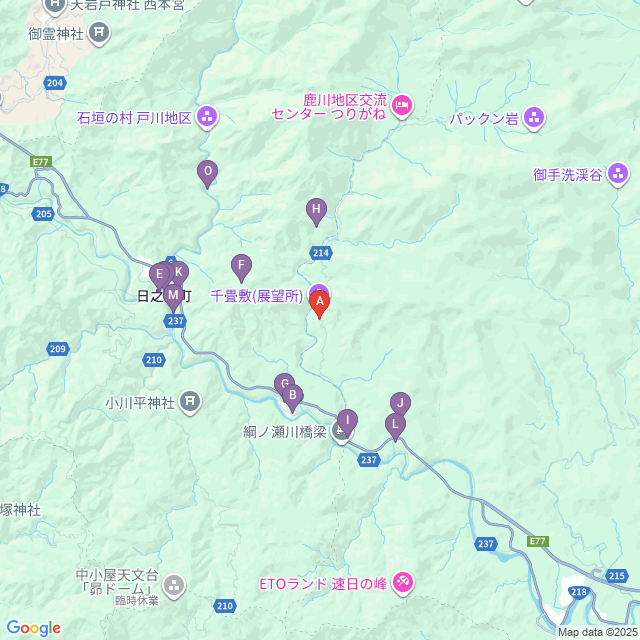Open map marker J
This screenshot has height=640, width=640.
[400, 403]
